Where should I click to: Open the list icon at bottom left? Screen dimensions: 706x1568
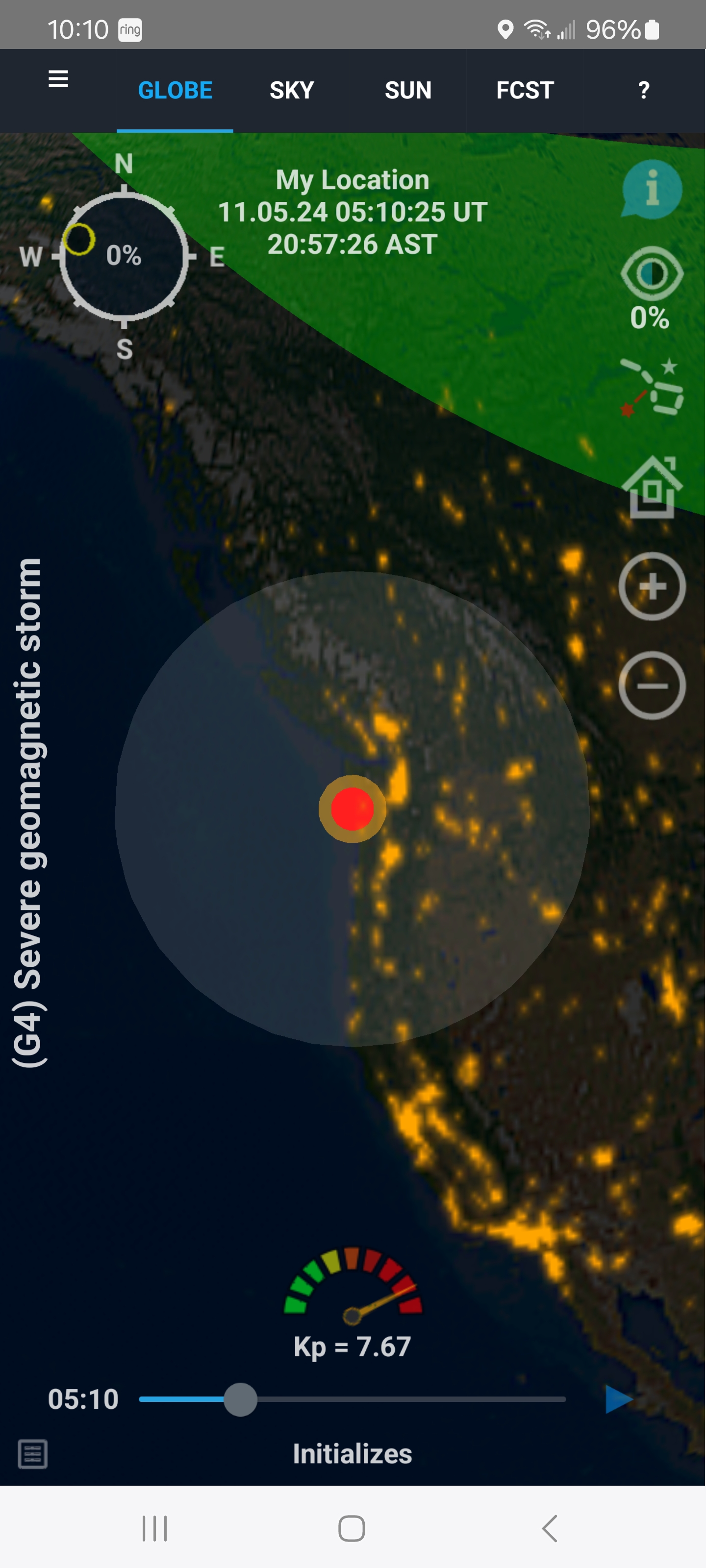pos(32,1454)
